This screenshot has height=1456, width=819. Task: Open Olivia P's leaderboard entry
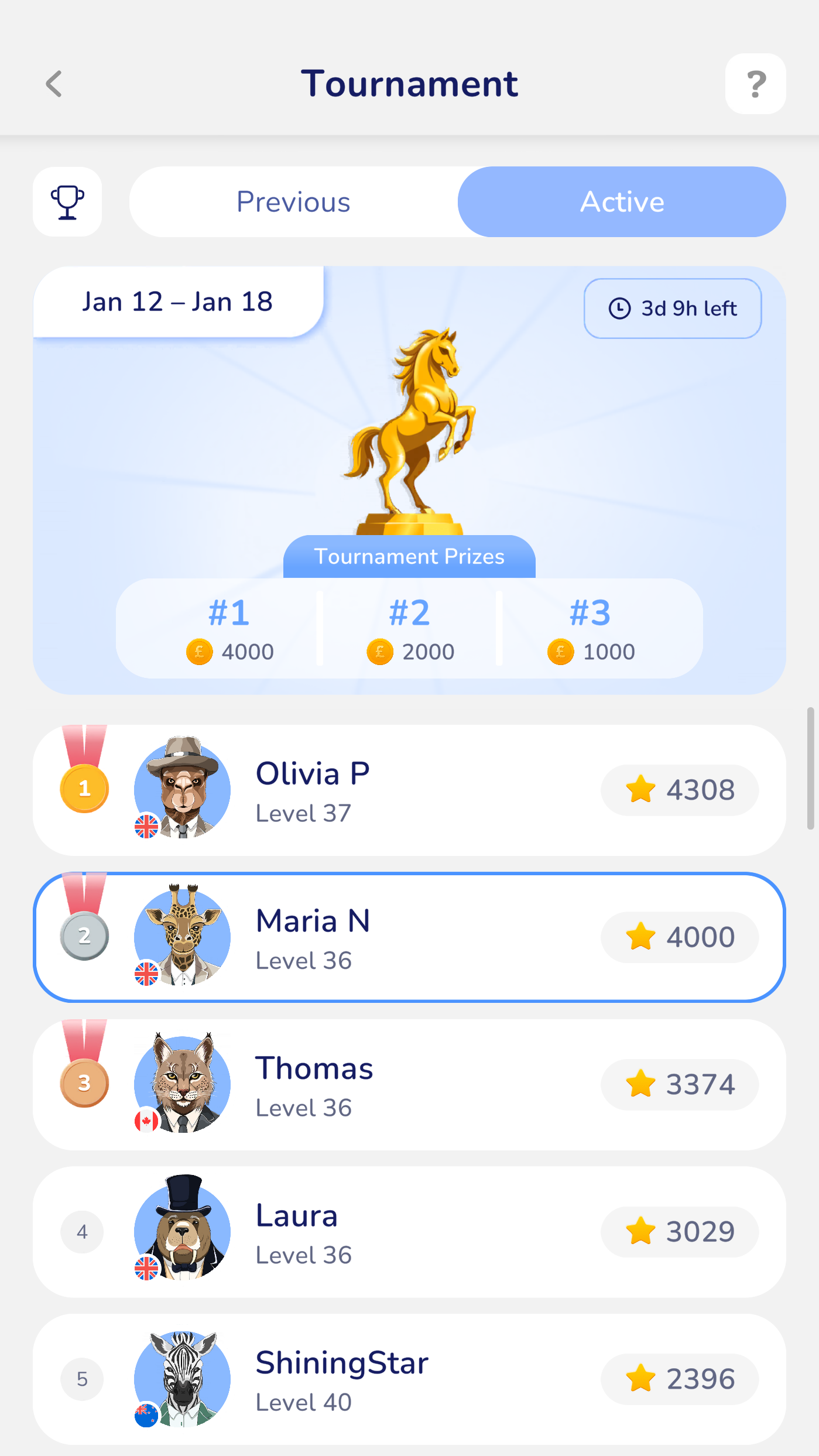[x=409, y=790]
